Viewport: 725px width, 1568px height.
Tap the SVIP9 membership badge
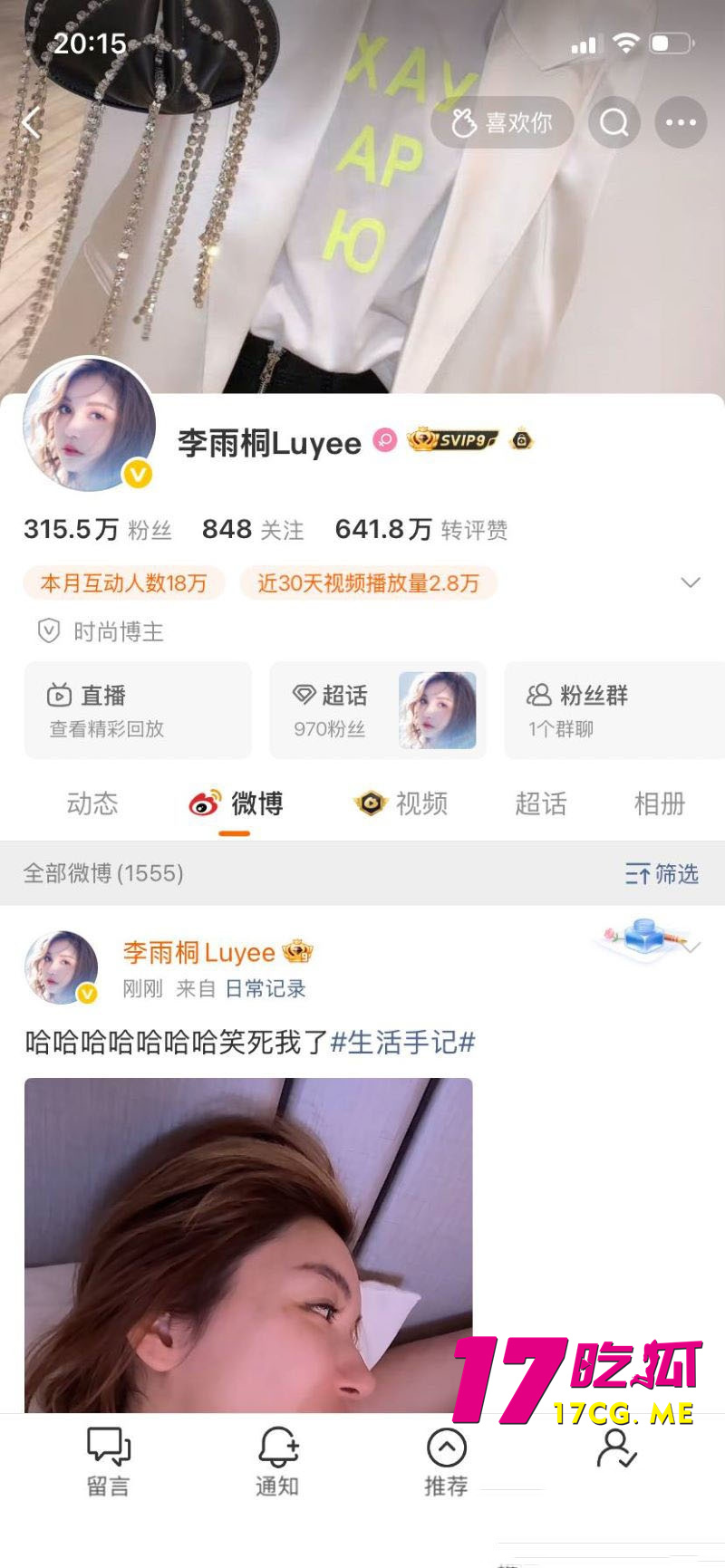pos(451,439)
